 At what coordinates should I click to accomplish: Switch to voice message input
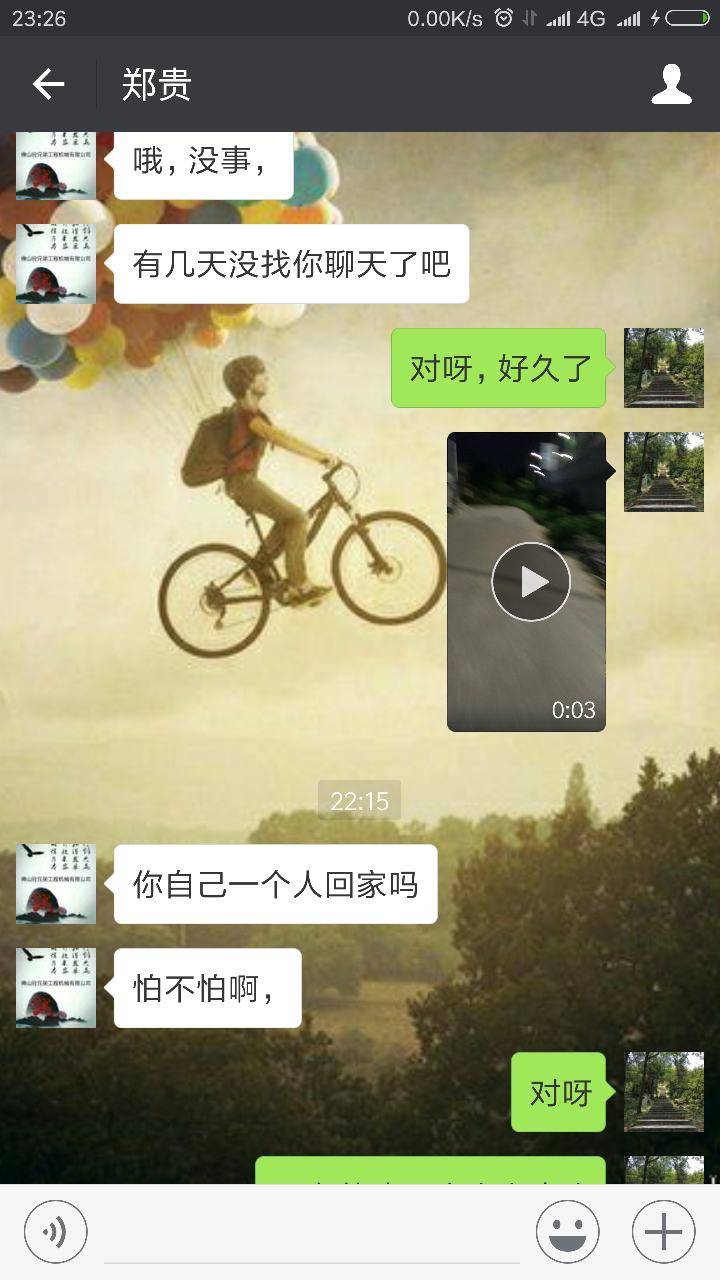point(56,1232)
